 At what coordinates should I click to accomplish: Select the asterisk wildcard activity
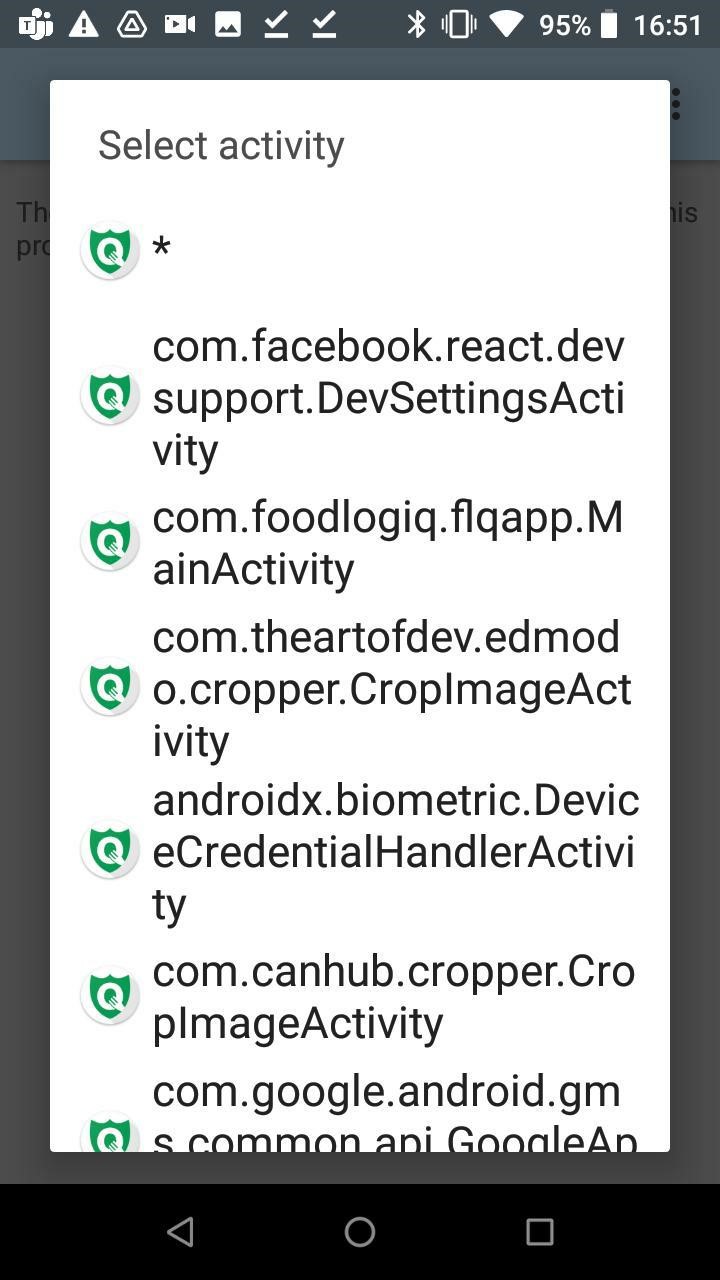pyautogui.click(x=360, y=249)
